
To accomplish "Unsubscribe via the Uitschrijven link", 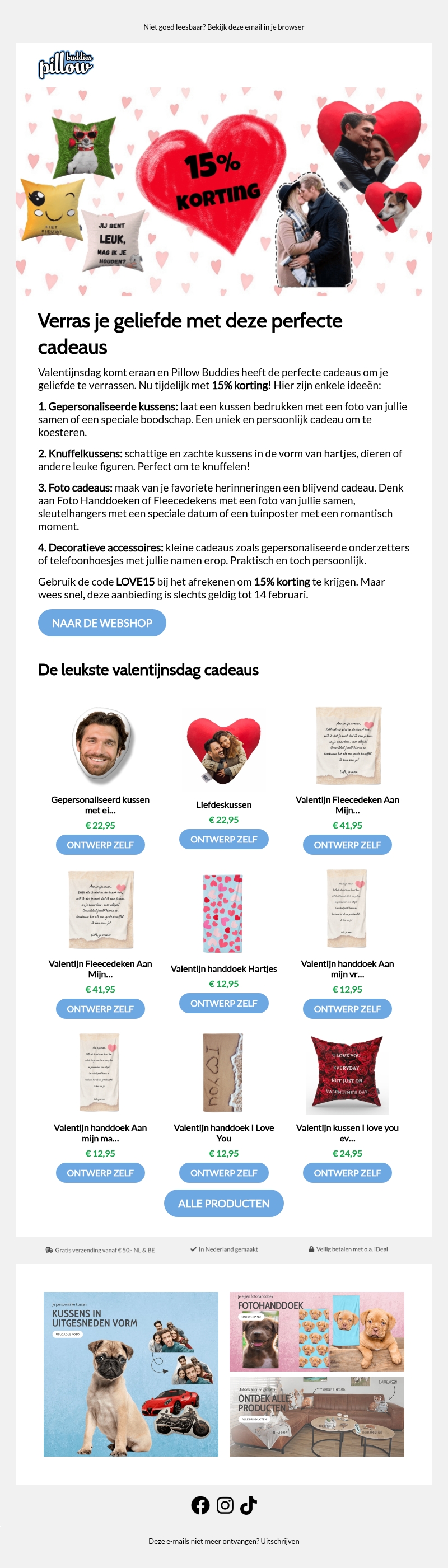I will [280, 1541].
